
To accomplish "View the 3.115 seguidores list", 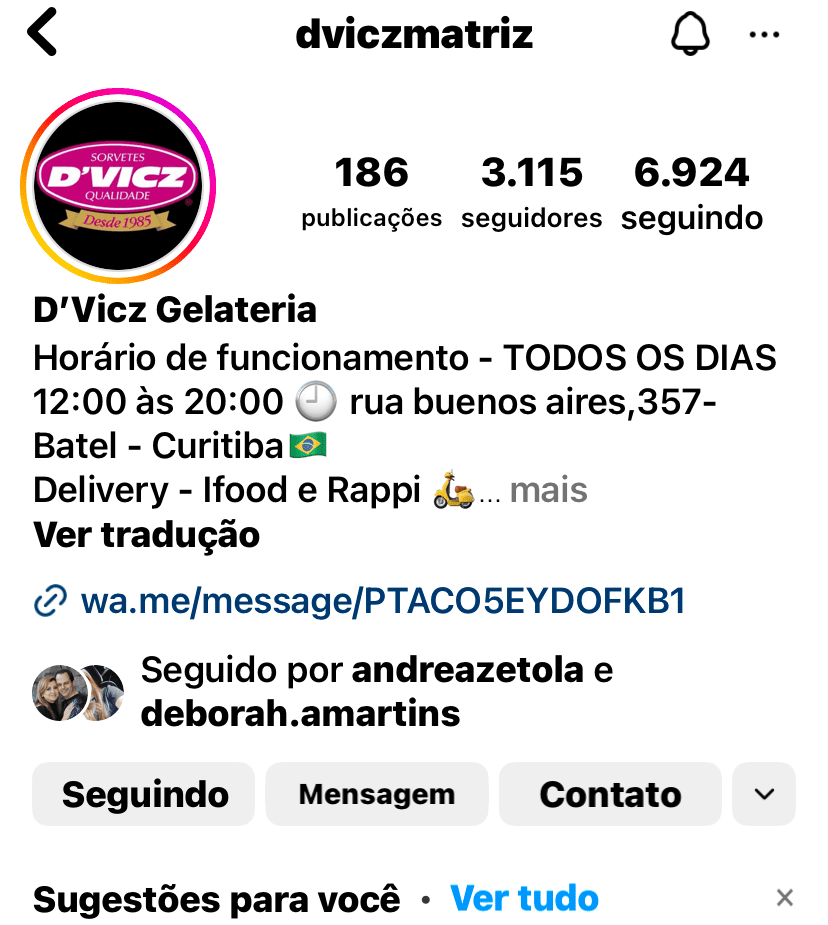I will [531, 191].
